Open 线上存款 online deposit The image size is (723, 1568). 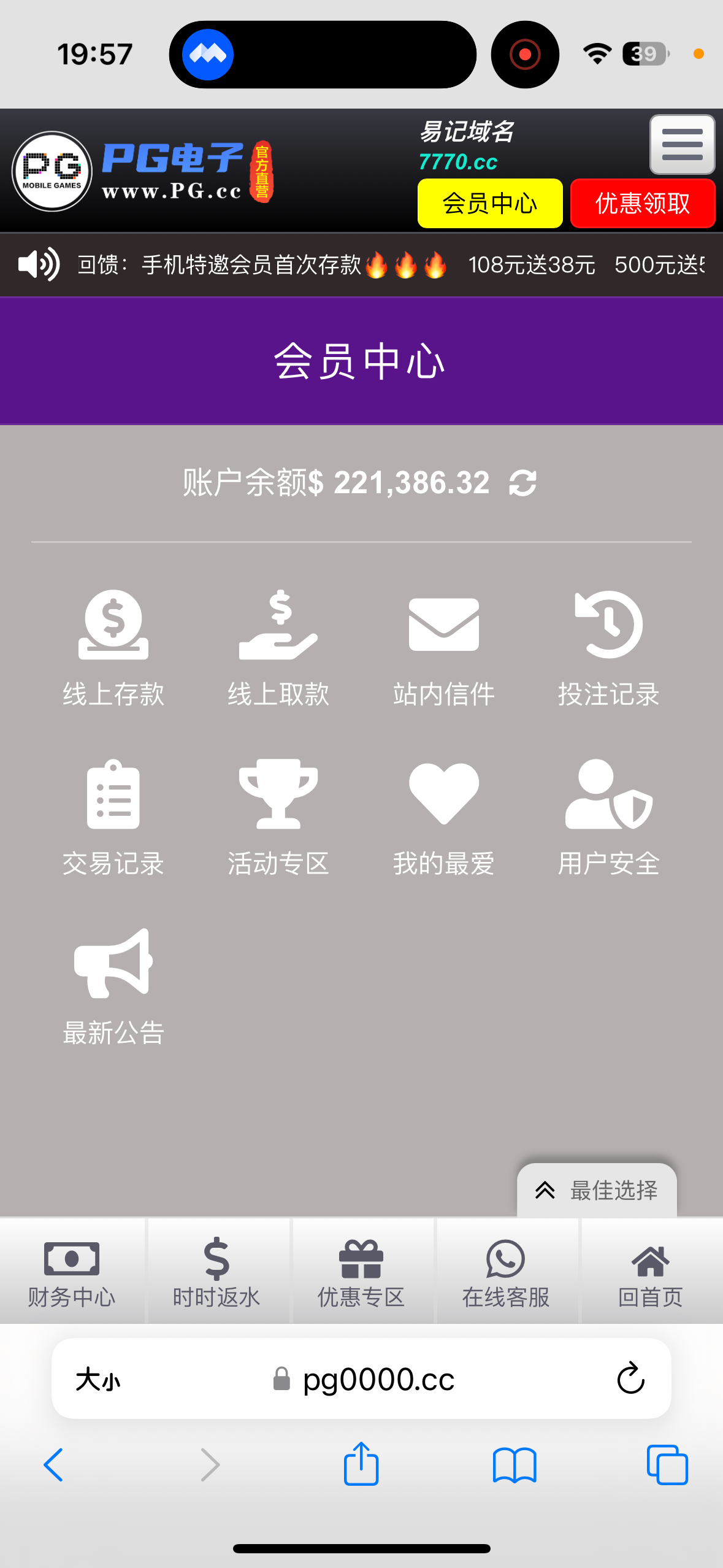click(113, 648)
